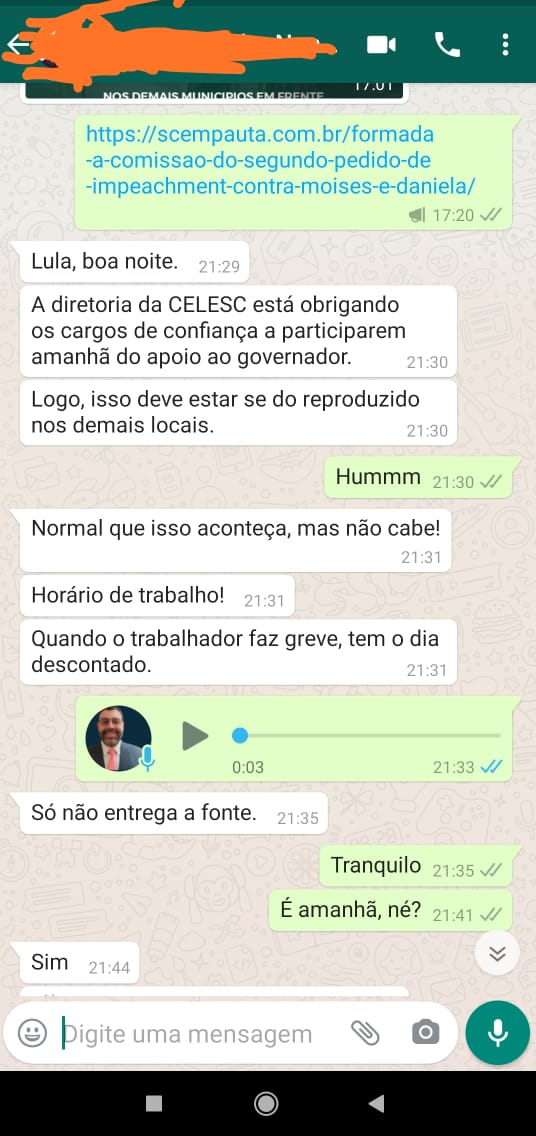Open the overflow menu
536x1136 pixels.
click(505, 45)
